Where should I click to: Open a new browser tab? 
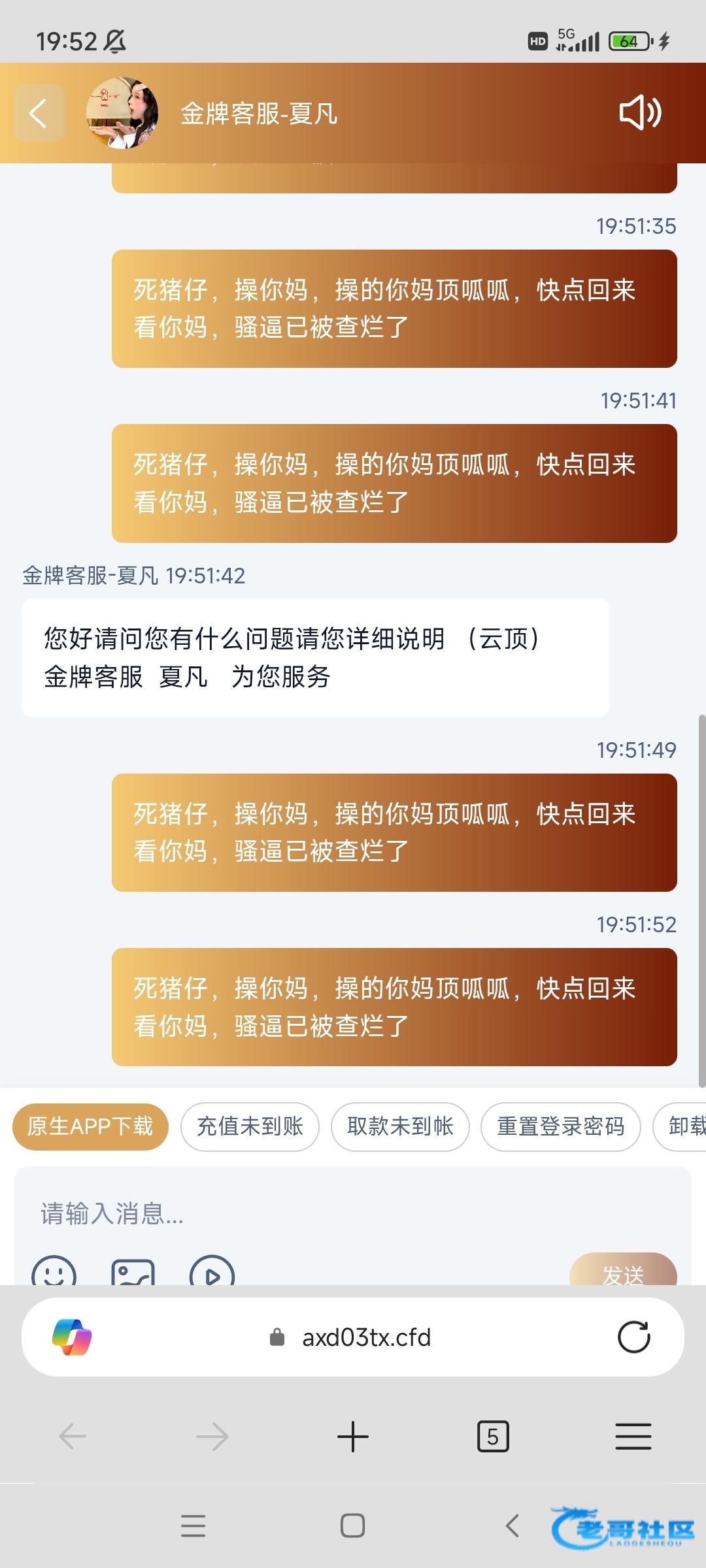353,1437
